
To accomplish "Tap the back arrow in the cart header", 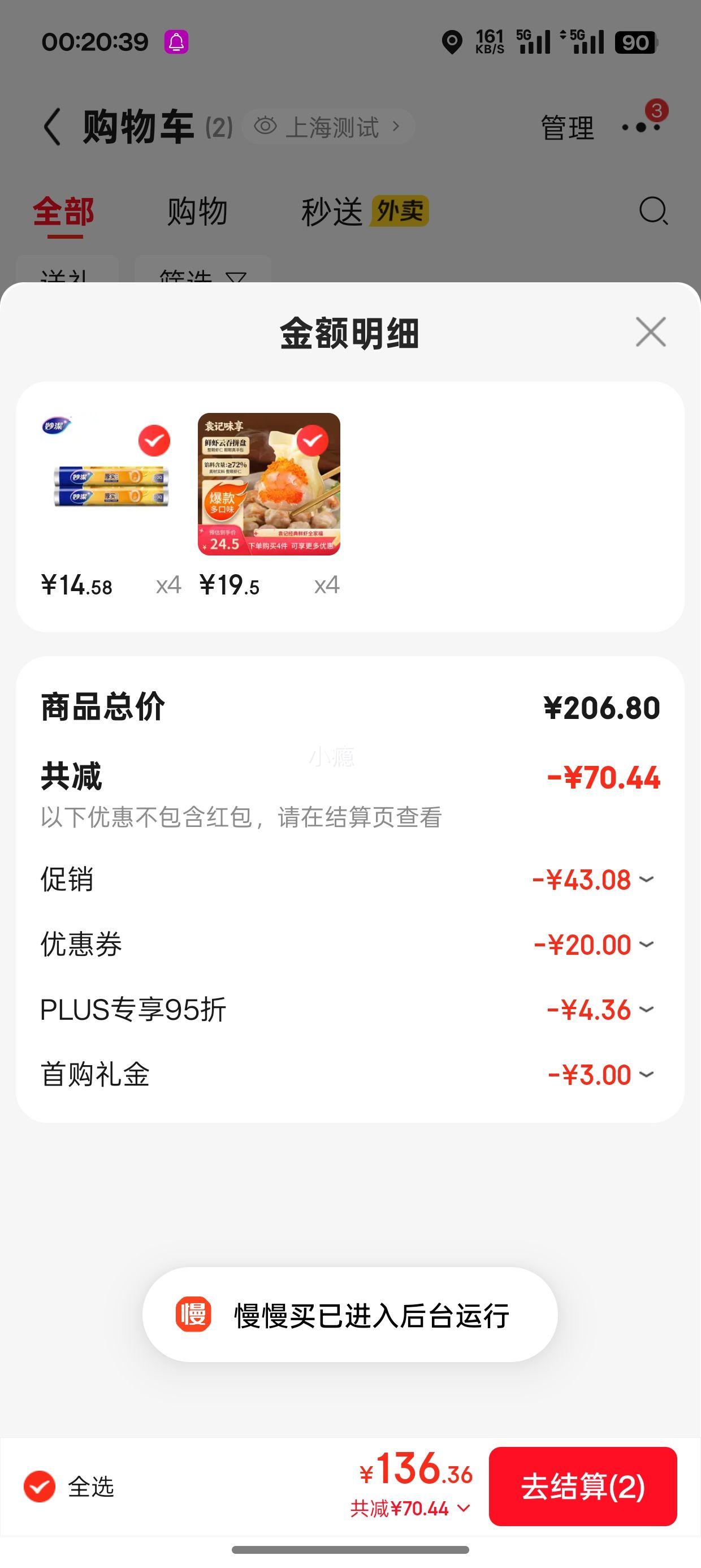I will [51, 126].
